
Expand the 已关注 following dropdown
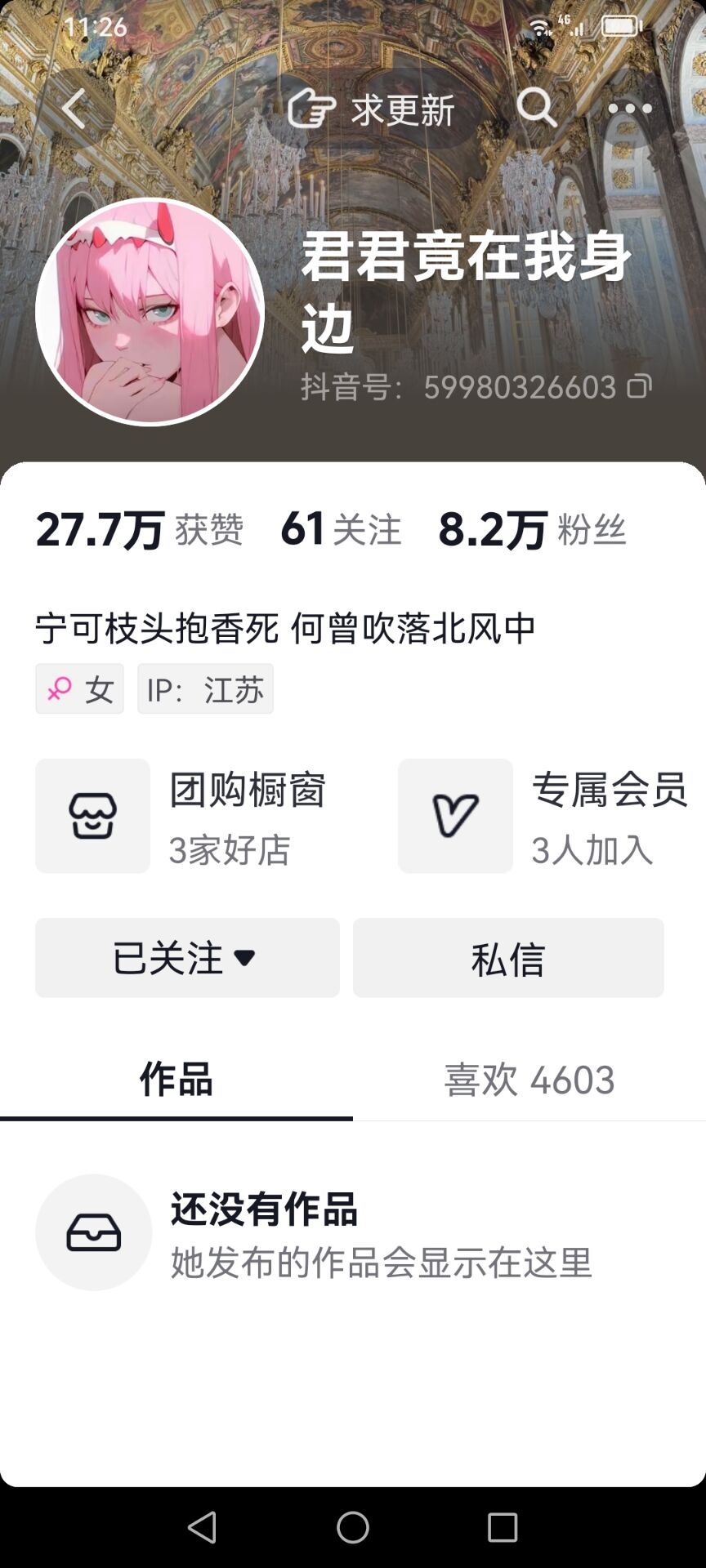pos(187,957)
